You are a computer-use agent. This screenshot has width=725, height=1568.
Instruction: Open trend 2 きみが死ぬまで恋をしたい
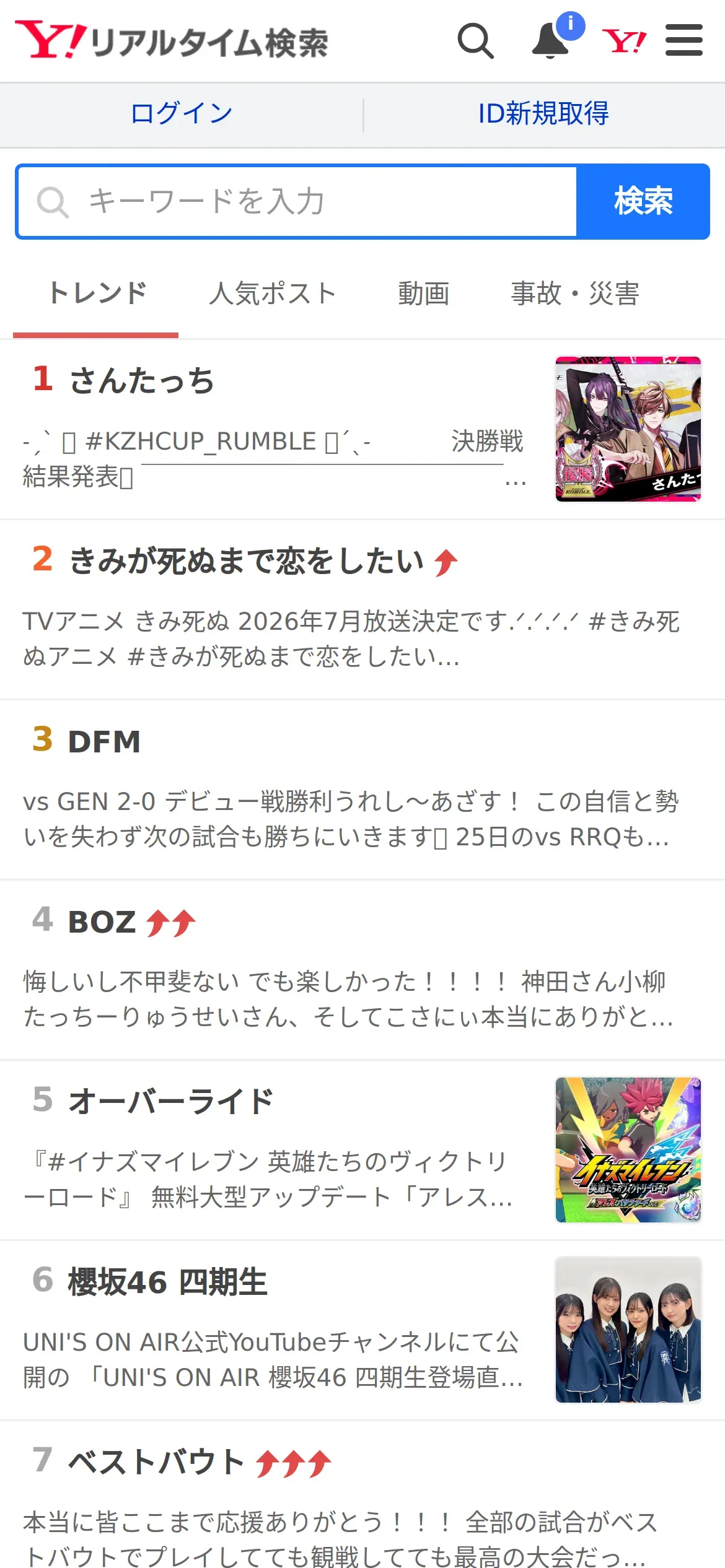tap(247, 561)
